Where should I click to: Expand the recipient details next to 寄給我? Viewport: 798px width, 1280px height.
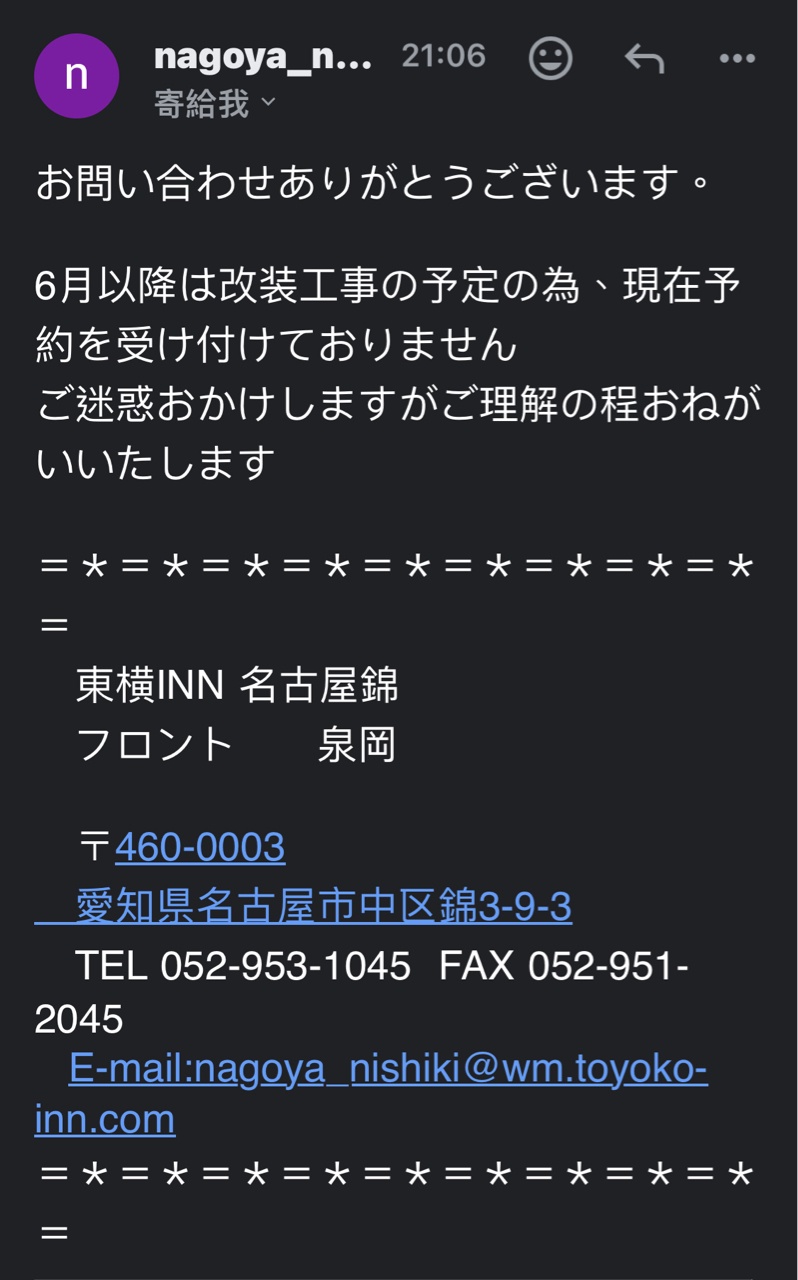267,103
